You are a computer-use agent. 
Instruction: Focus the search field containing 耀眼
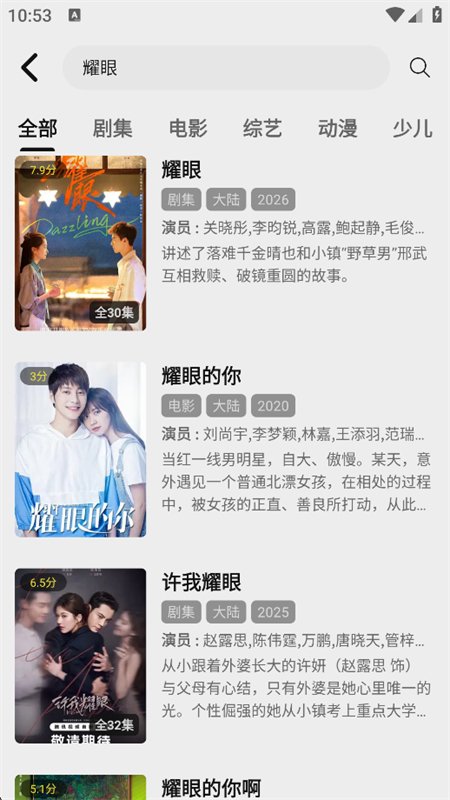(226, 67)
